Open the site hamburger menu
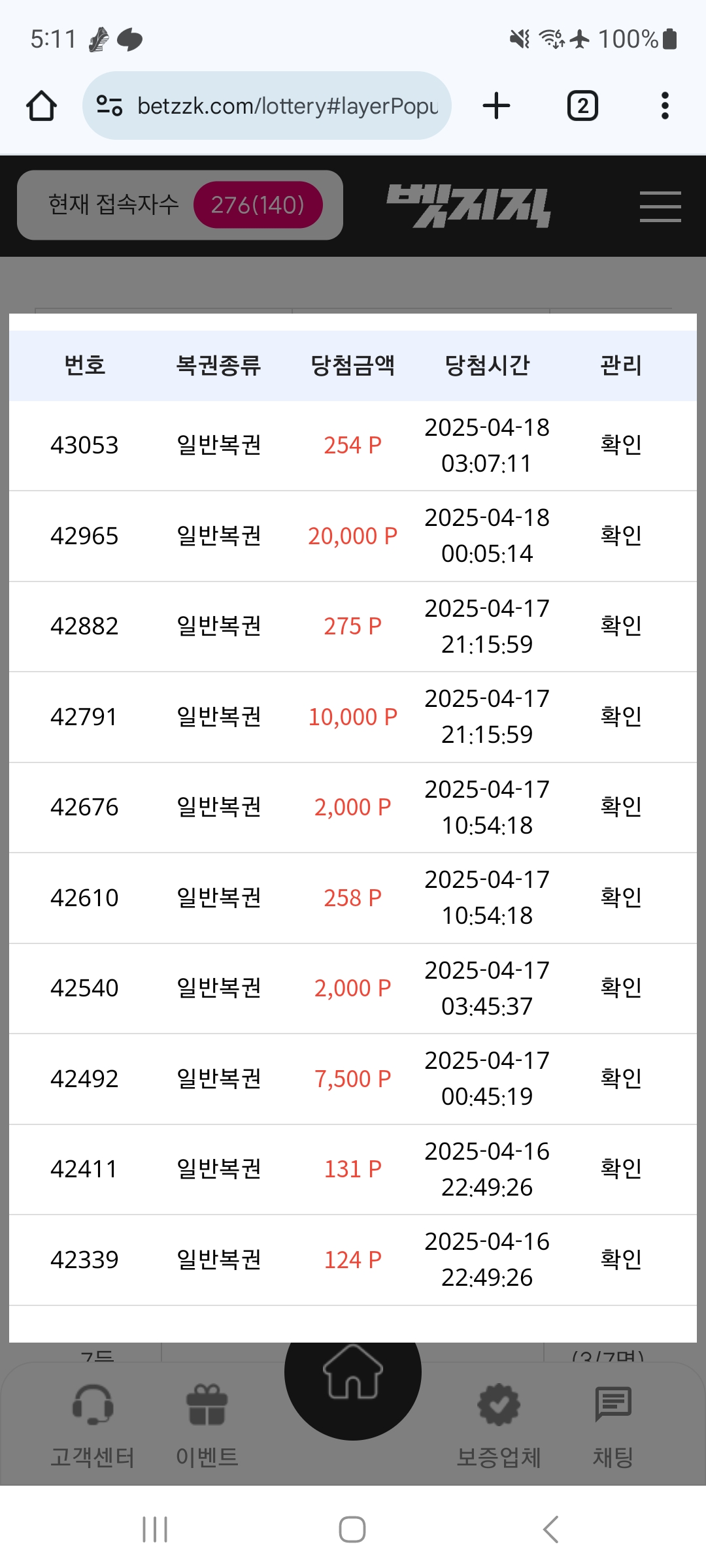This screenshot has height=1568, width=706. (x=660, y=206)
